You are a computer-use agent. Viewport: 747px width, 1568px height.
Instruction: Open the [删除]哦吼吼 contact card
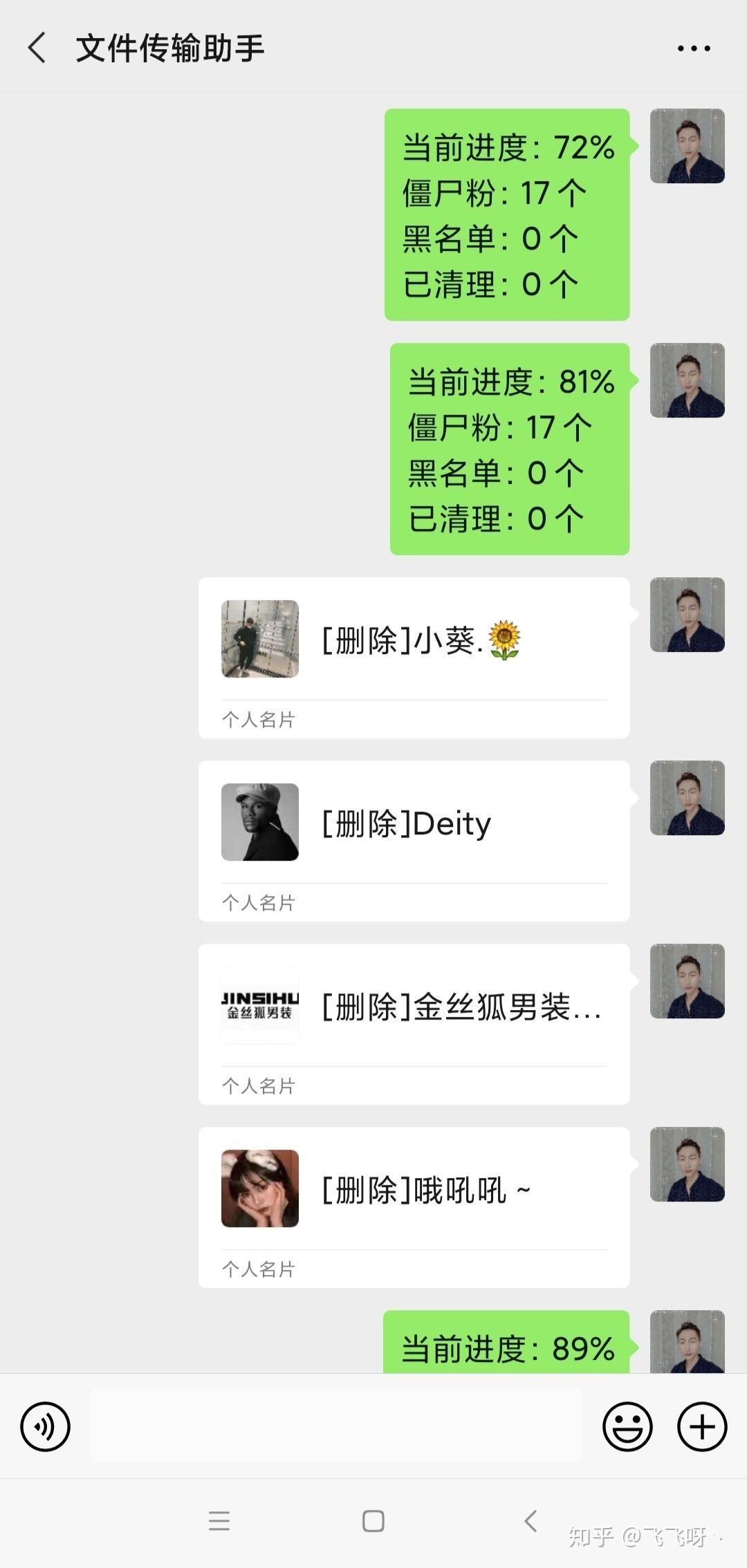pos(414,1206)
